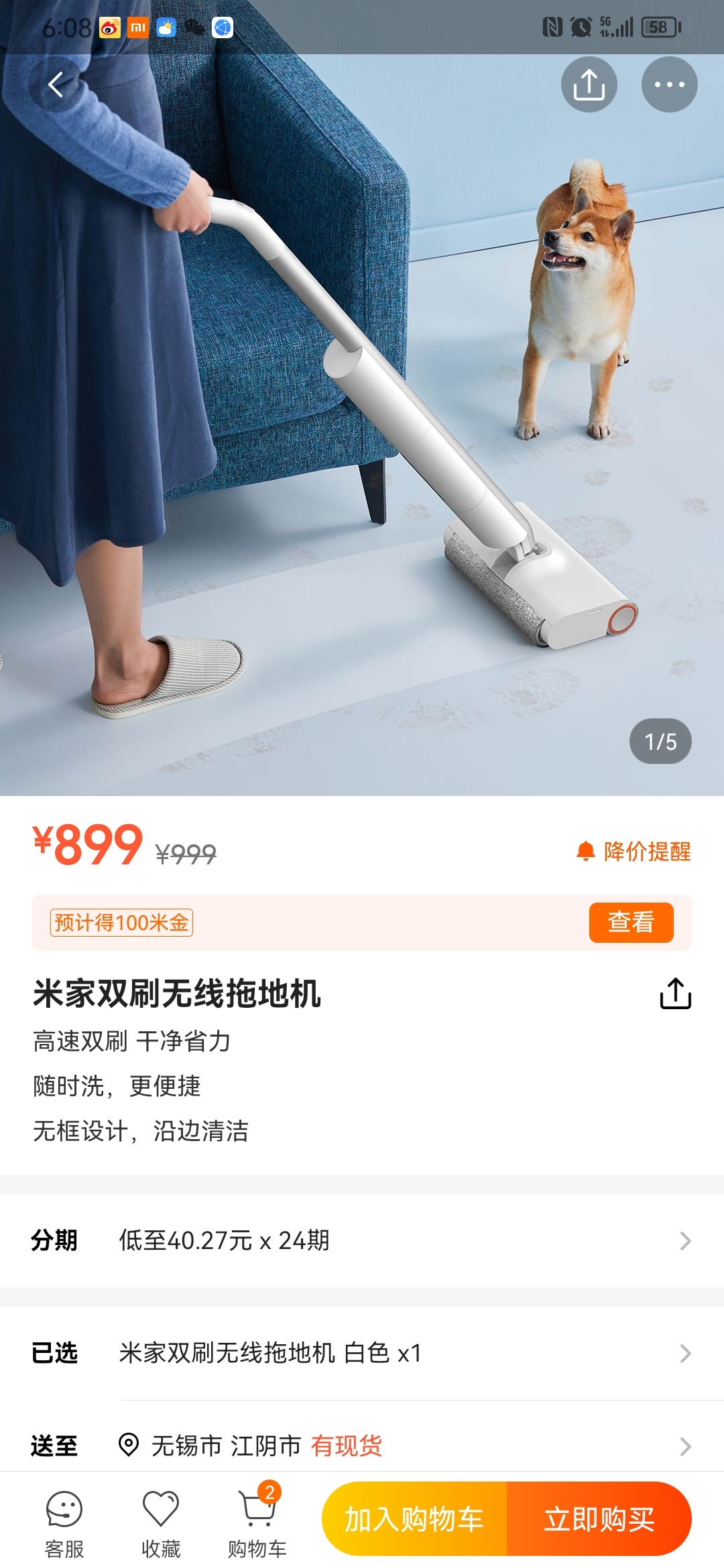Go back using the top-left arrow
This screenshot has width=724, height=1568.
point(56,84)
